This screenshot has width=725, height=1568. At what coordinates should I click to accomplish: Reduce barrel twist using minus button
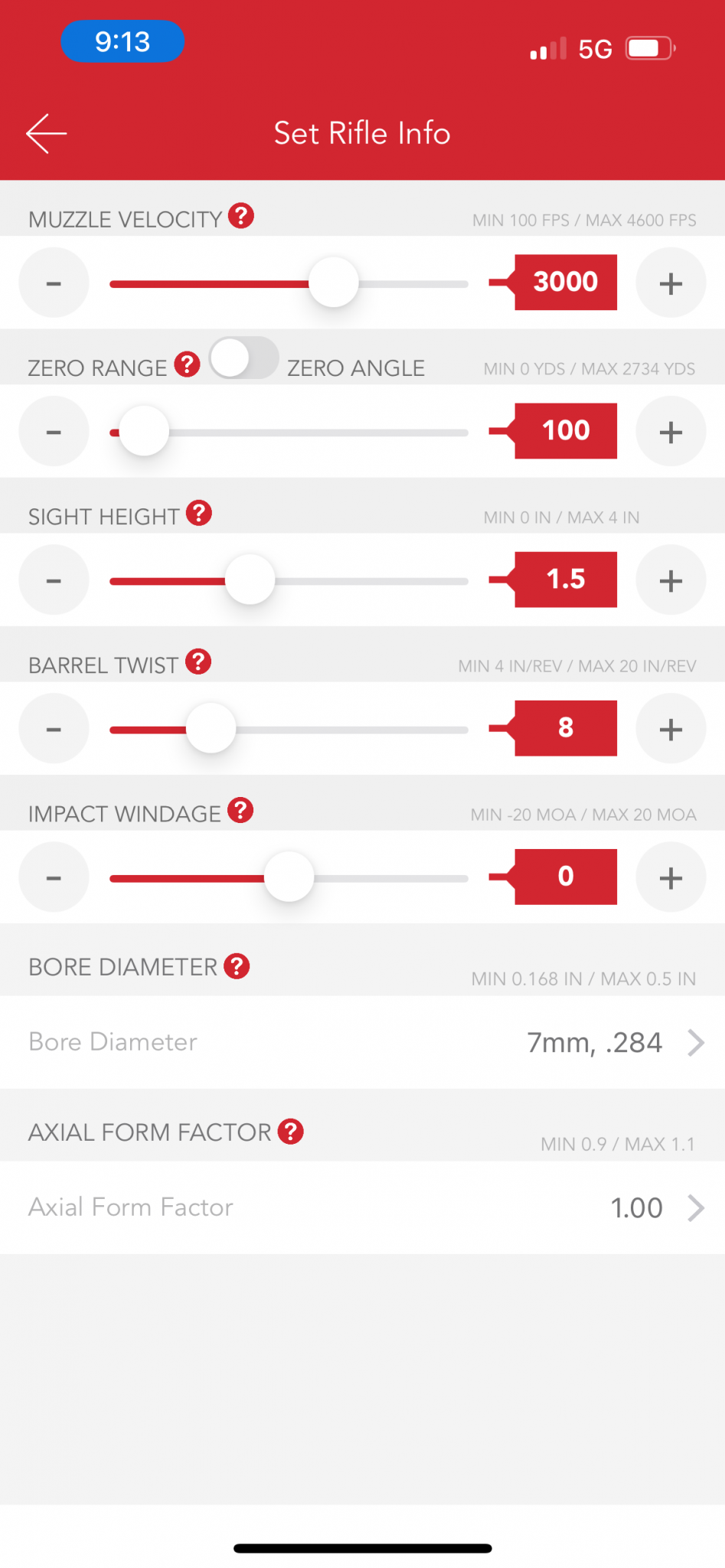pos(54,729)
